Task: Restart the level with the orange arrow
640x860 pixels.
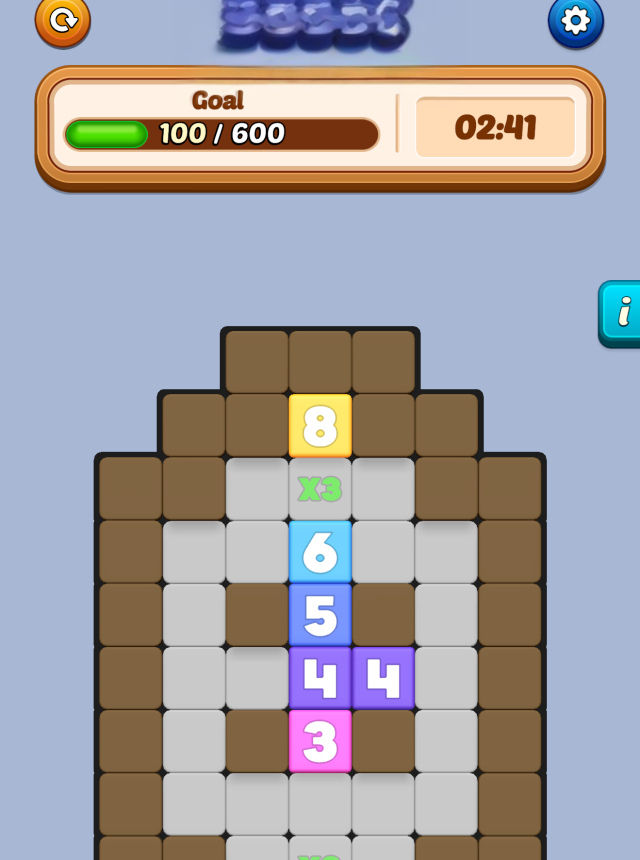Action: click(62, 20)
